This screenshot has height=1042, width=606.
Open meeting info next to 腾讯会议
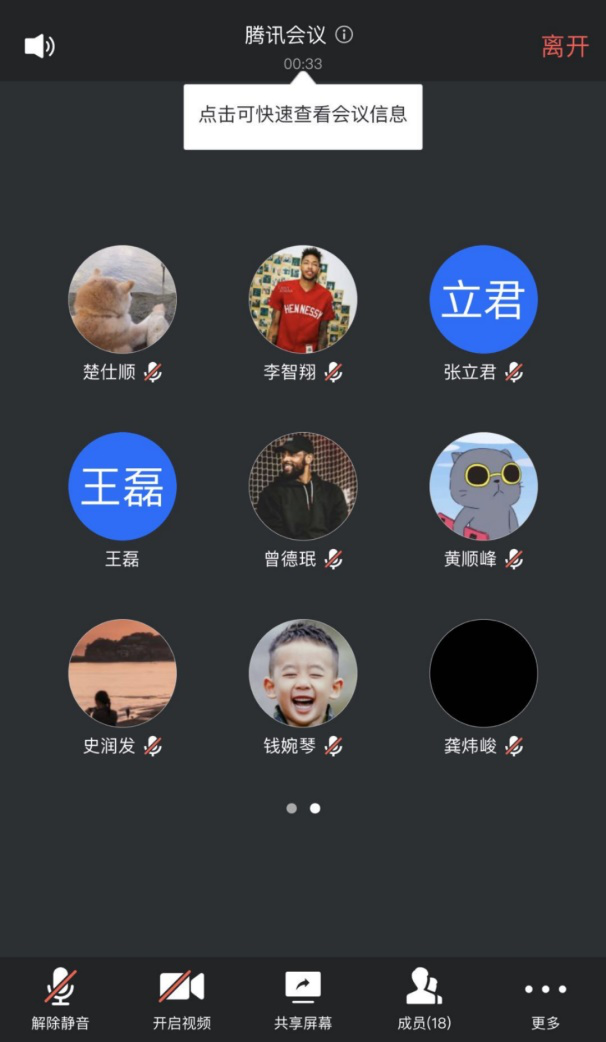344,35
